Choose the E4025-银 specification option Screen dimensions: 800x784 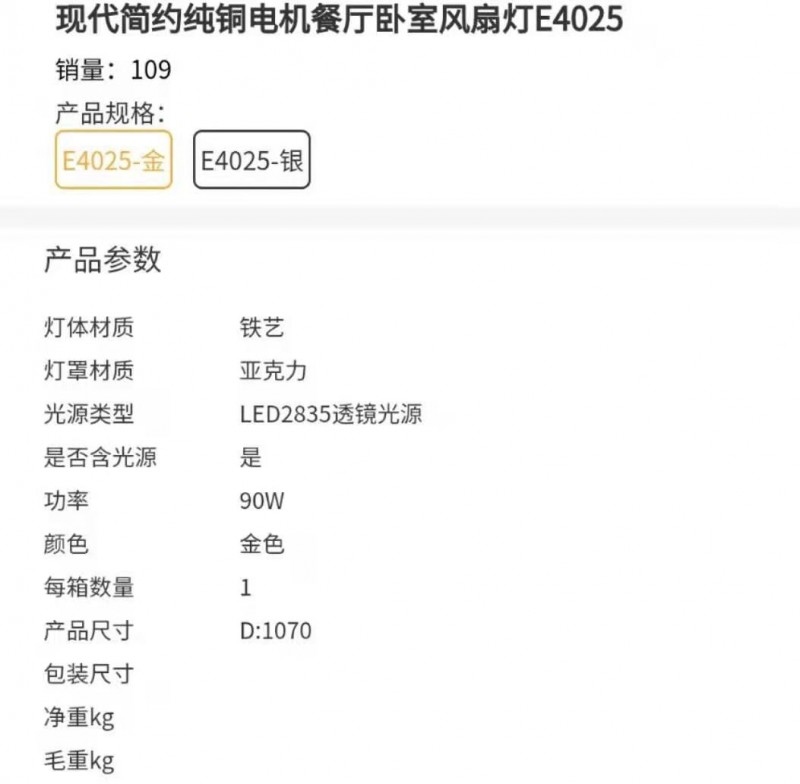(x=252, y=160)
